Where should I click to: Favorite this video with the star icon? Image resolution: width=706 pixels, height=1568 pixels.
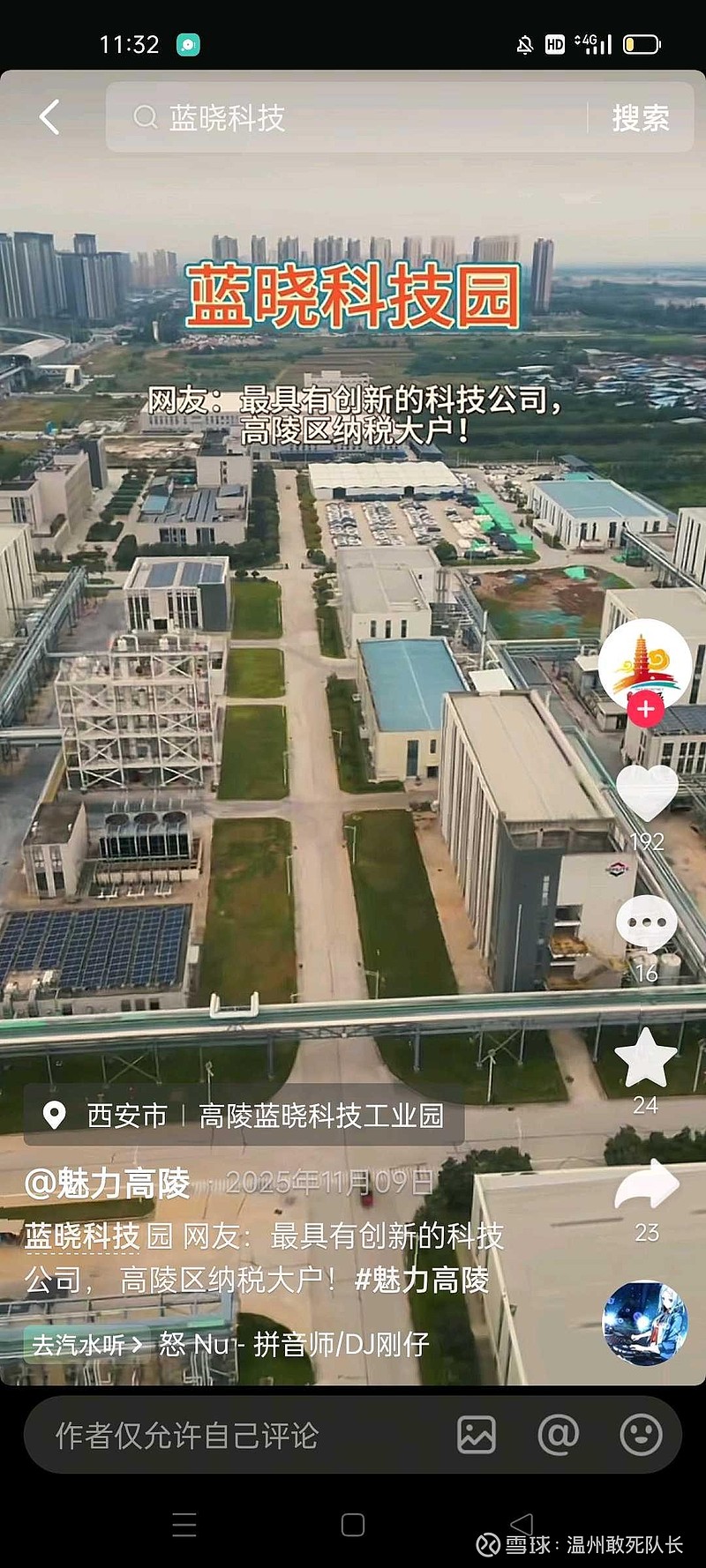point(646,1058)
